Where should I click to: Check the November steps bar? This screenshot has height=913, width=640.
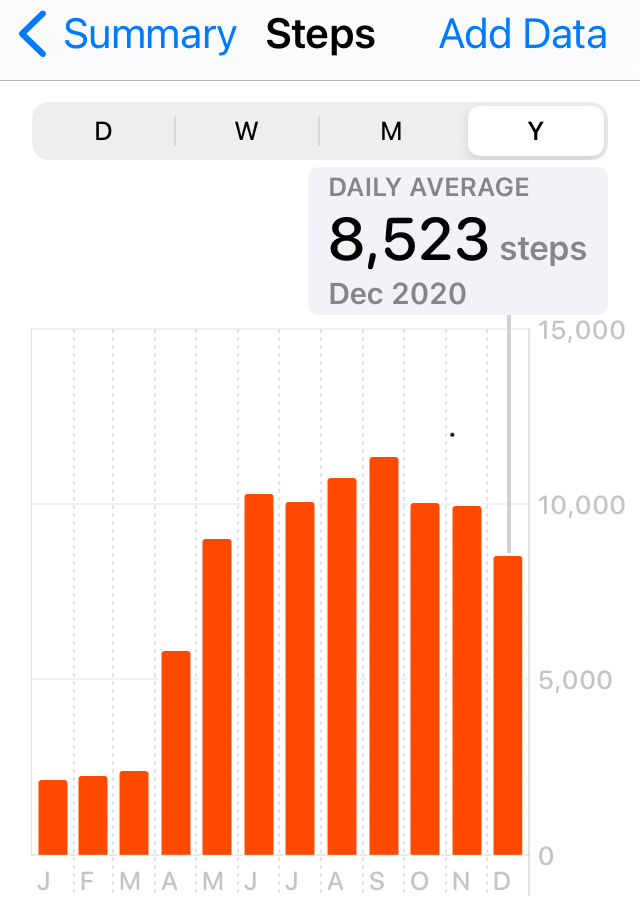(x=467, y=680)
